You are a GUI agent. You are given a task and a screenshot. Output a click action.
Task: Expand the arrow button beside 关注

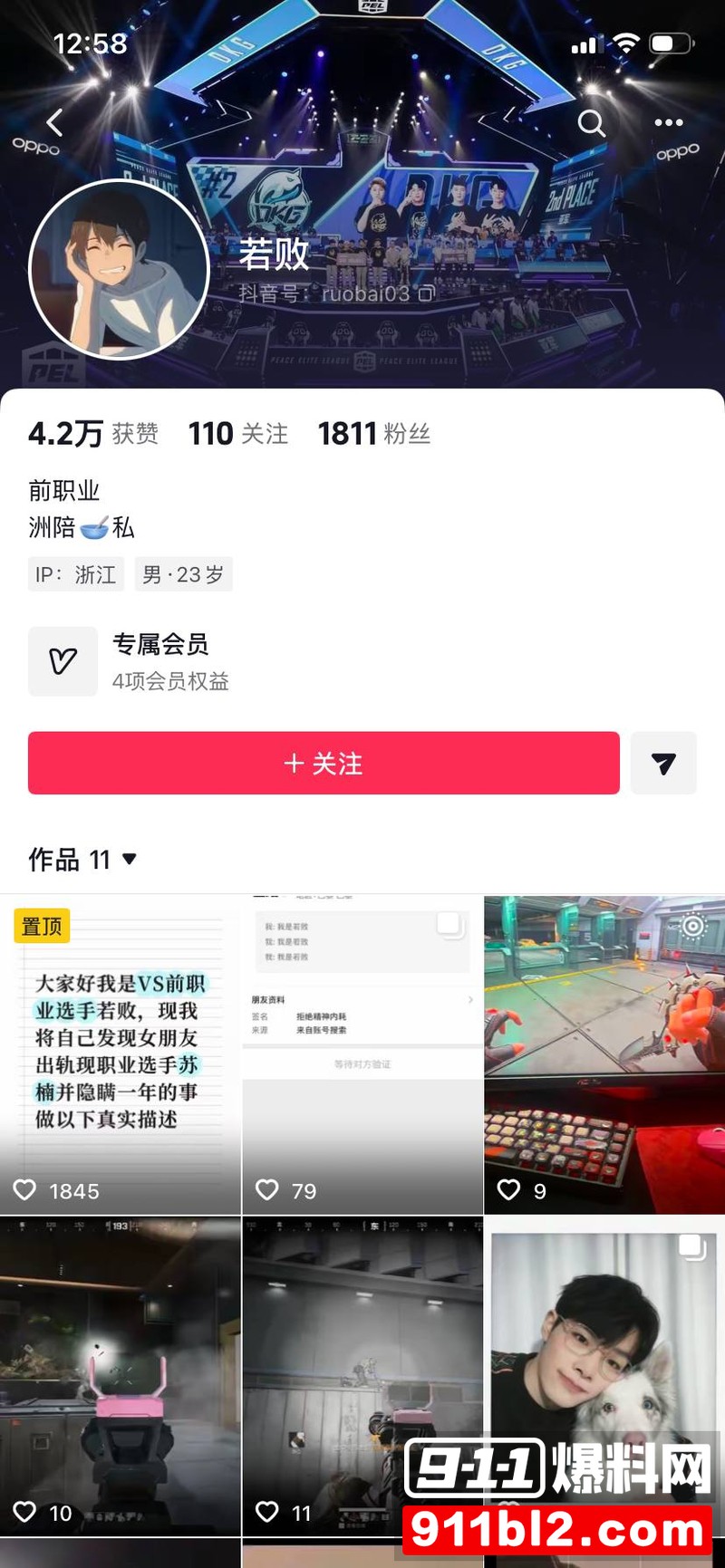pos(663,764)
